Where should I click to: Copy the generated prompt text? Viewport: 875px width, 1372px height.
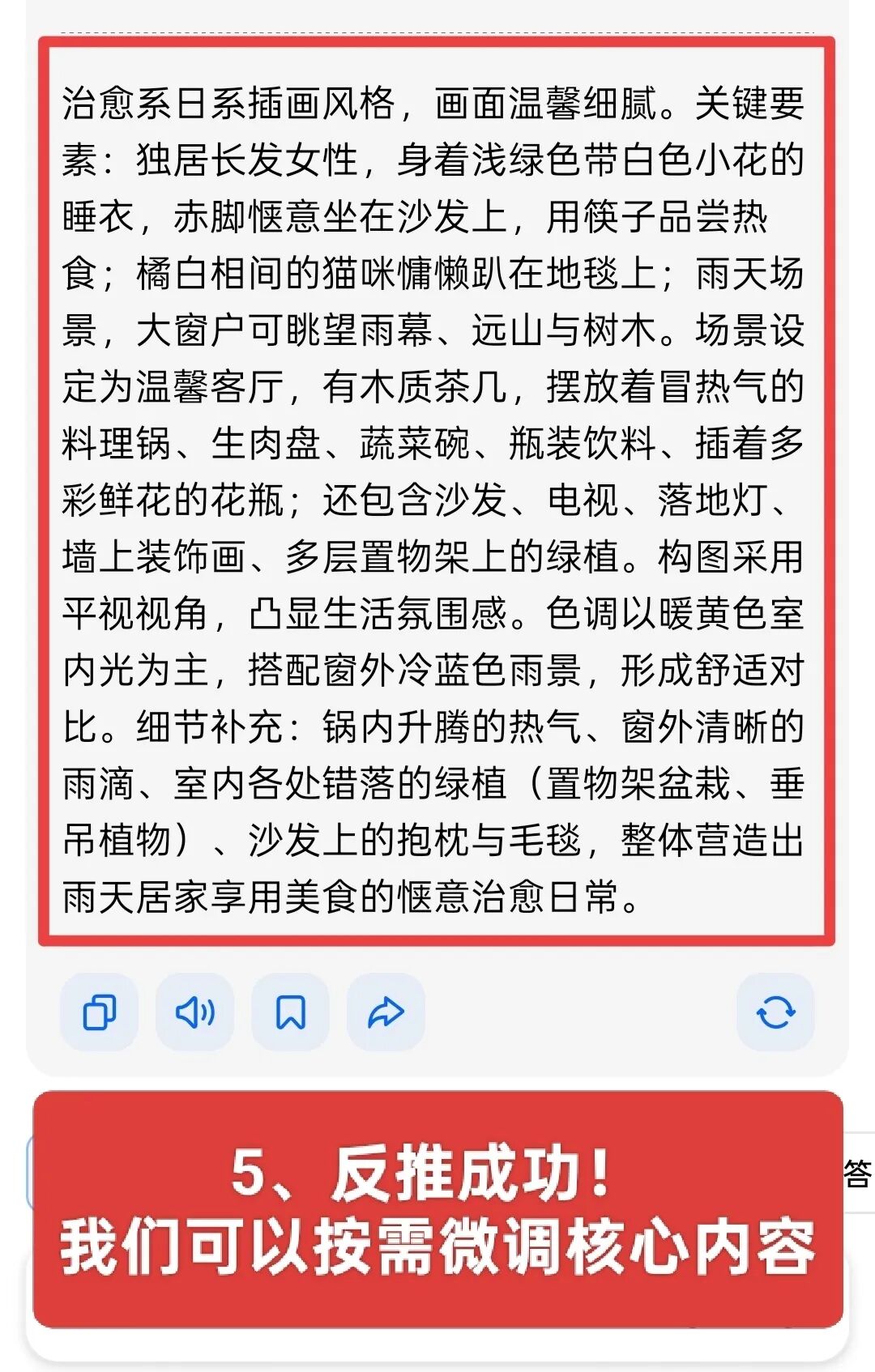click(99, 1012)
